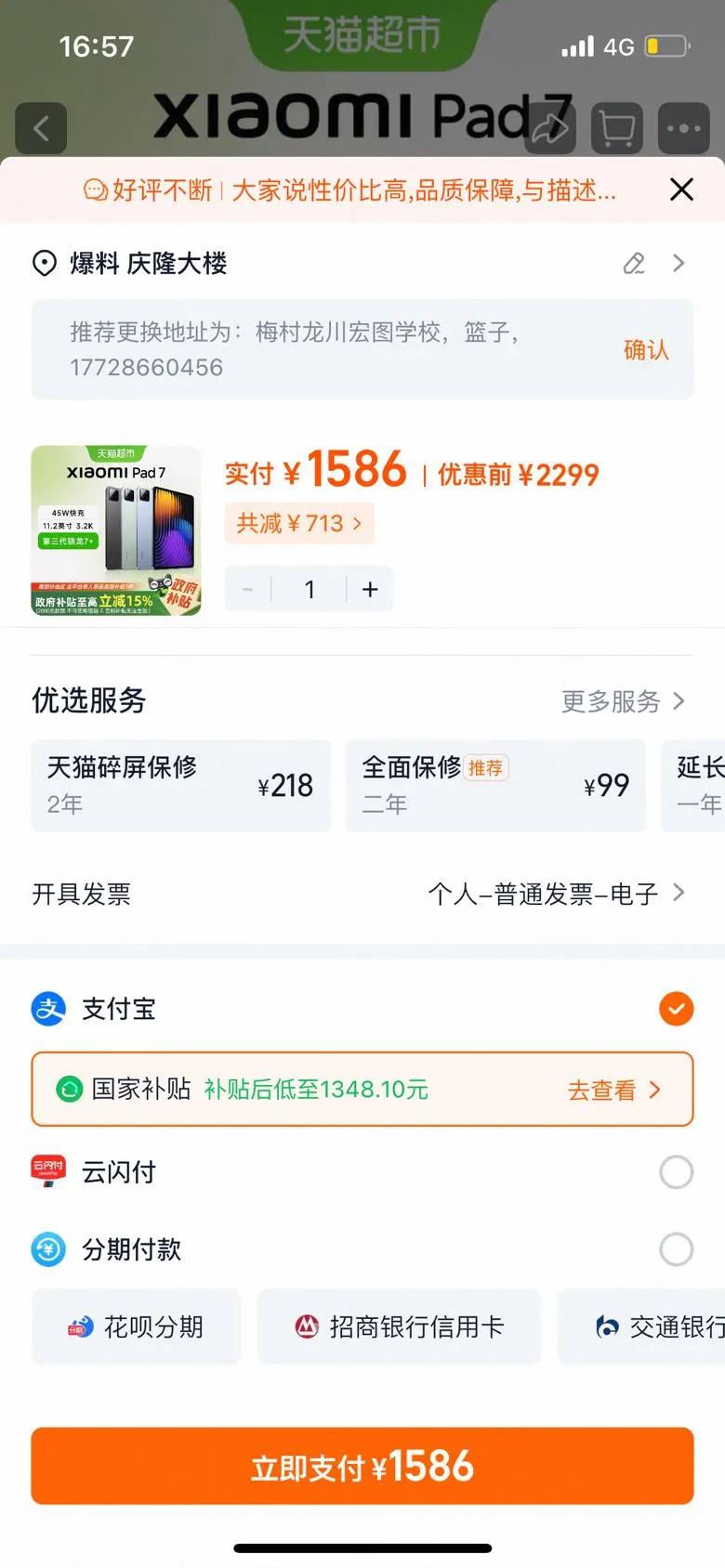Tap the green 国家补贴 subsidy icon
Image resolution: width=725 pixels, height=1568 pixels.
pos(69,1089)
